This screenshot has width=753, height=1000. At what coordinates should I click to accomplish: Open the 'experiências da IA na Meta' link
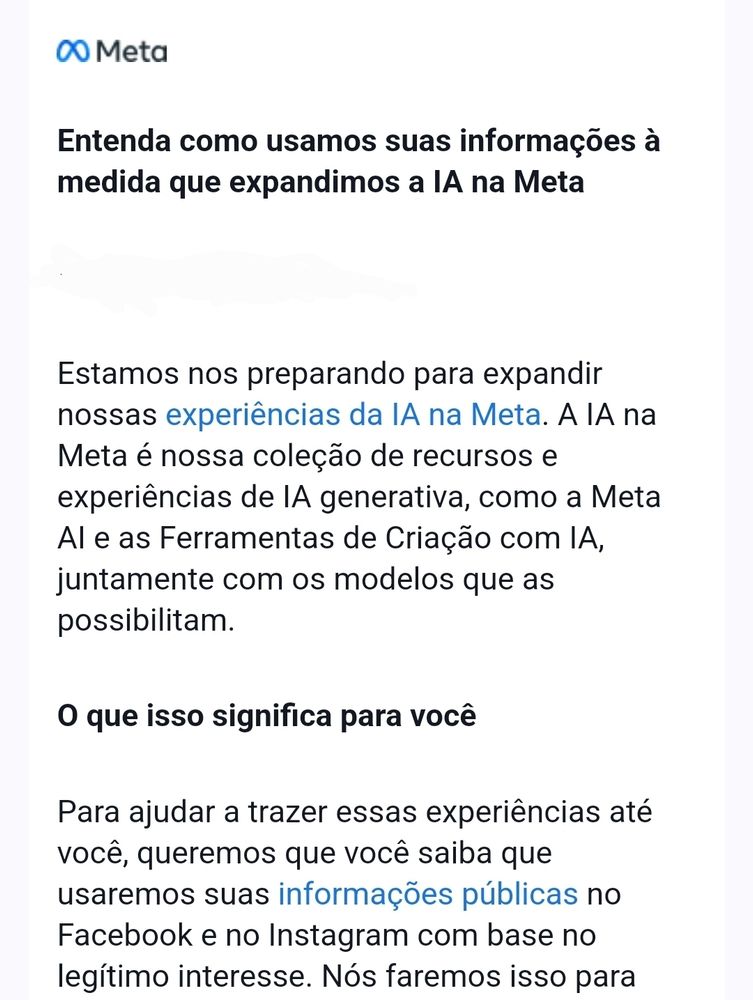pos(353,415)
